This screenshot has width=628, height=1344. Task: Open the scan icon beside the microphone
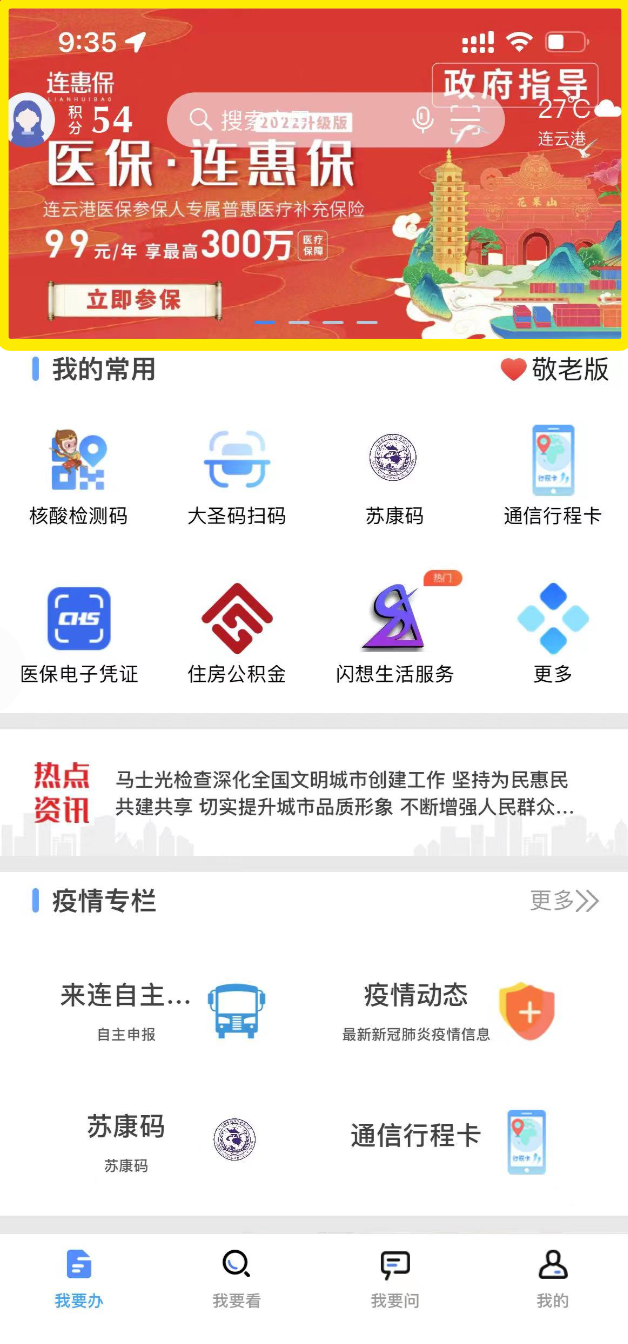465,122
